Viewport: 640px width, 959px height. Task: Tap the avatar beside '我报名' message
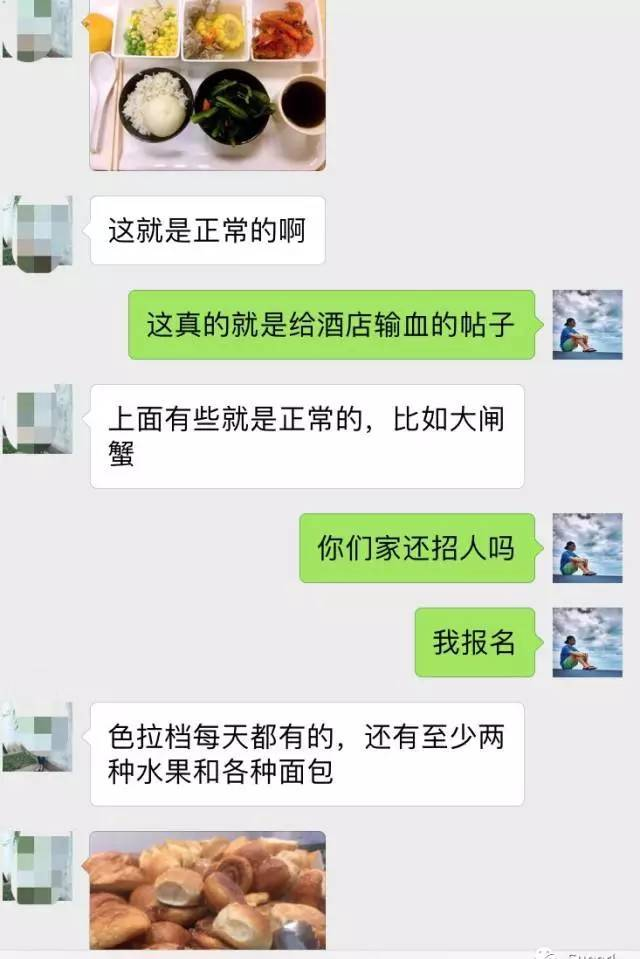click(x=587, y=642)
